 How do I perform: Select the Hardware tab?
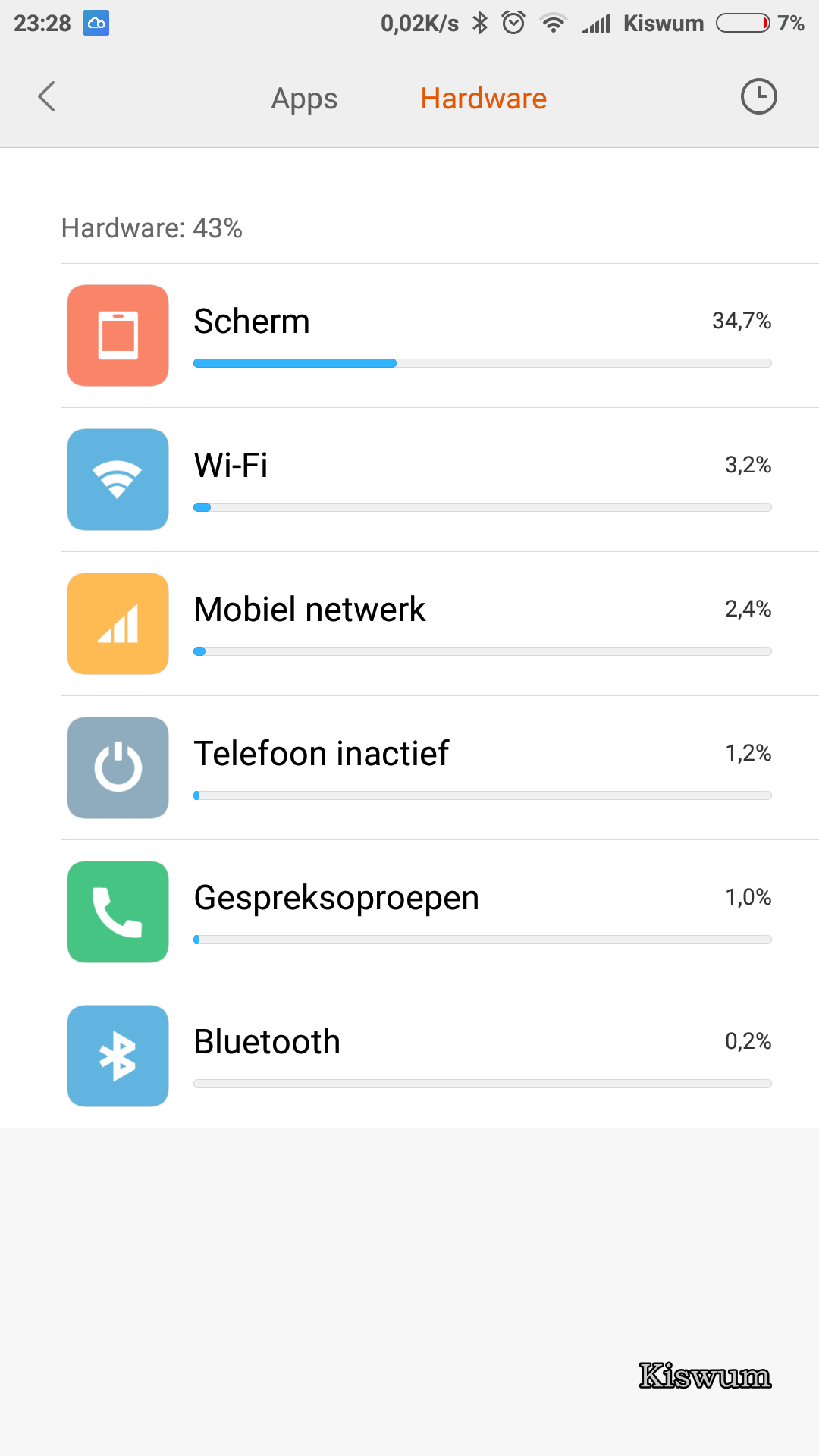(484, 99)
